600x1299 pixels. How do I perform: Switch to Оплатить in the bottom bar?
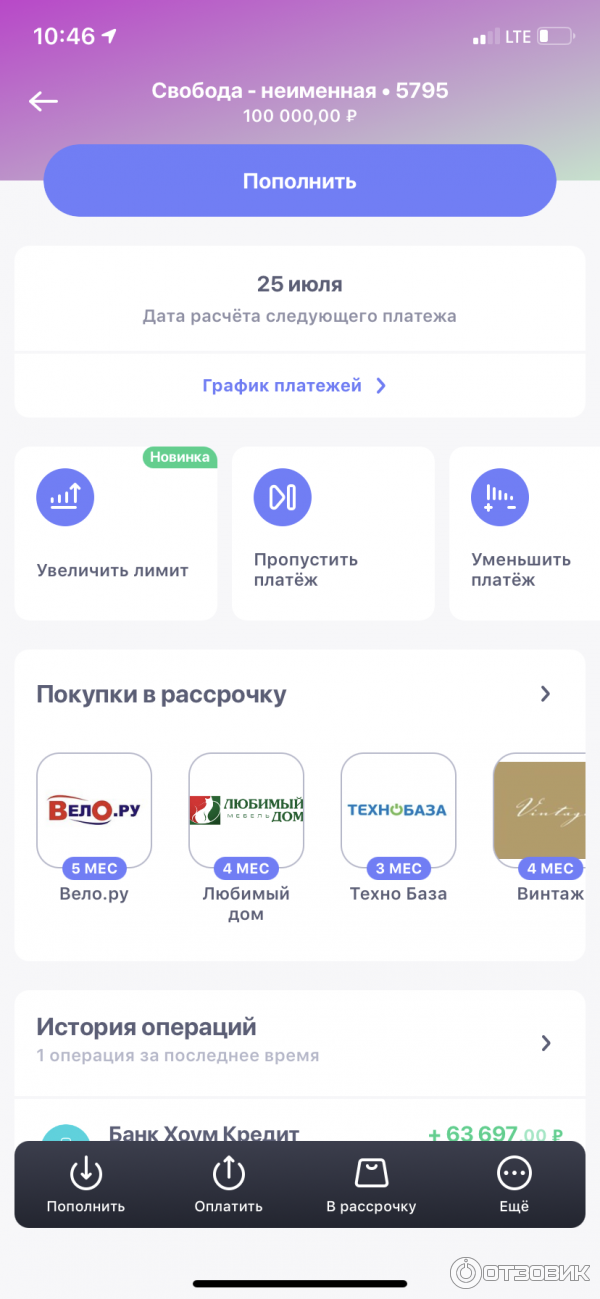point(229,1185)
